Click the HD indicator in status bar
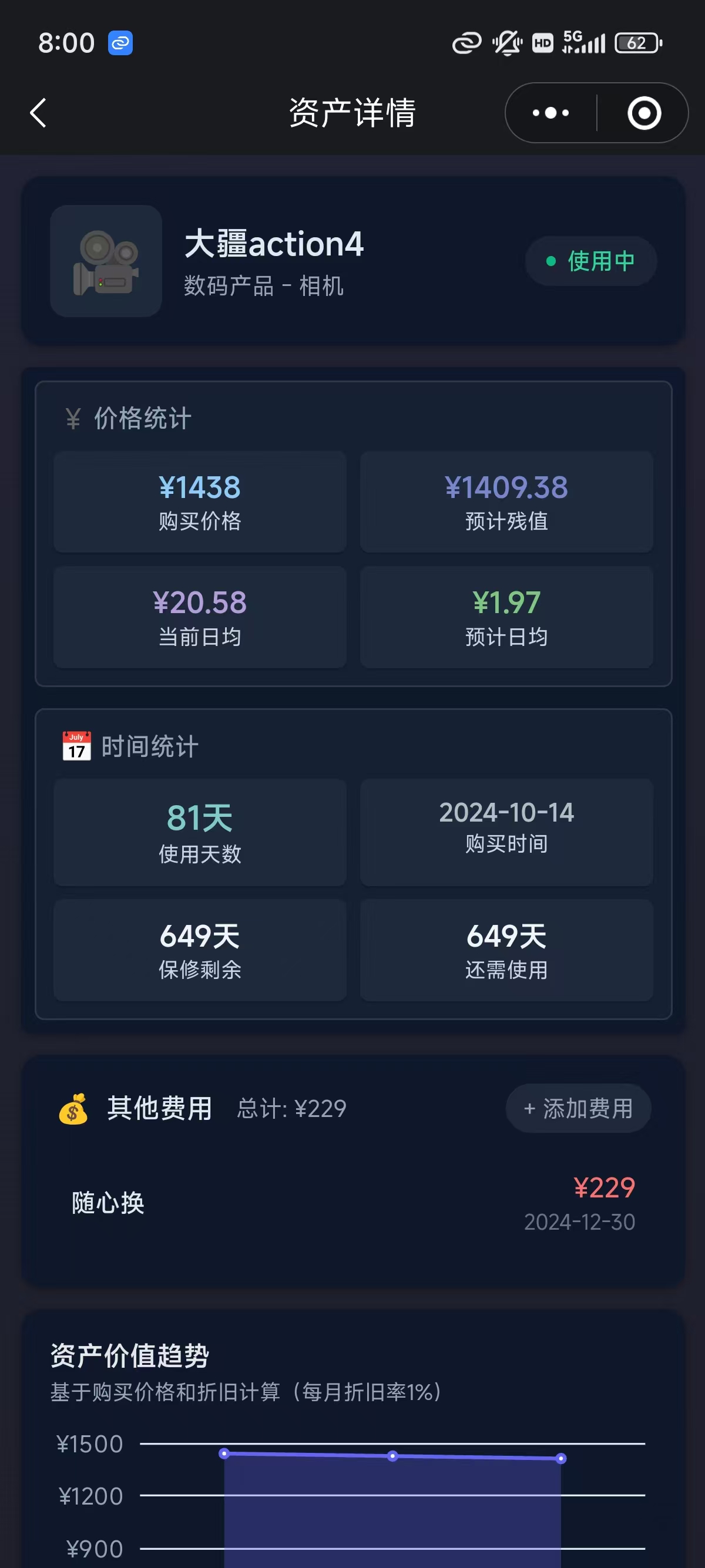Image resolution: width=705 pixels, height=1568 pixels. click(x=540, y=43)
